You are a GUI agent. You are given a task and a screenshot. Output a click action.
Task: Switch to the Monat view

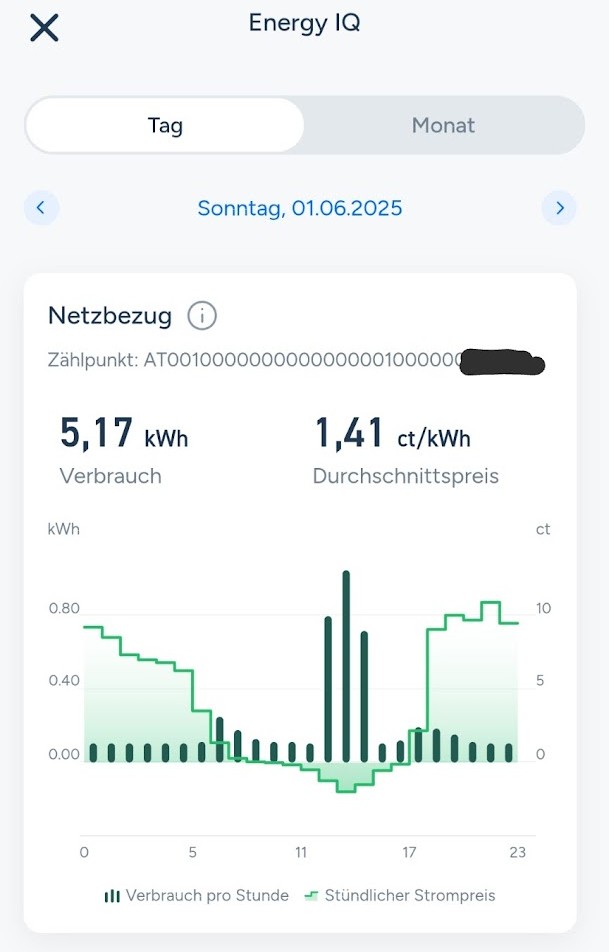tap(443, 125)
